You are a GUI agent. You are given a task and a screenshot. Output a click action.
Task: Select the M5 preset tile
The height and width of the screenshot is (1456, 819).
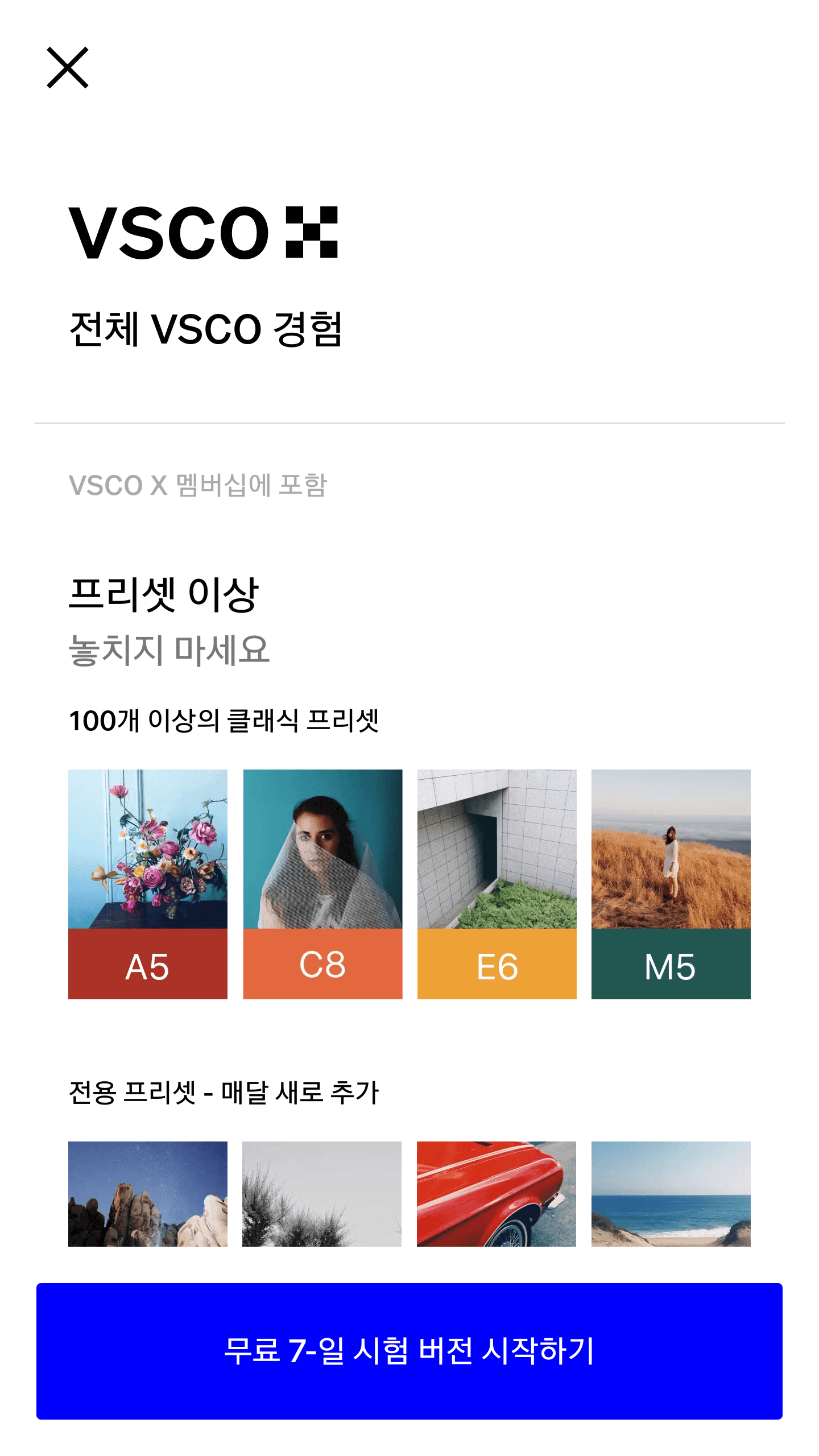point(671,884)
